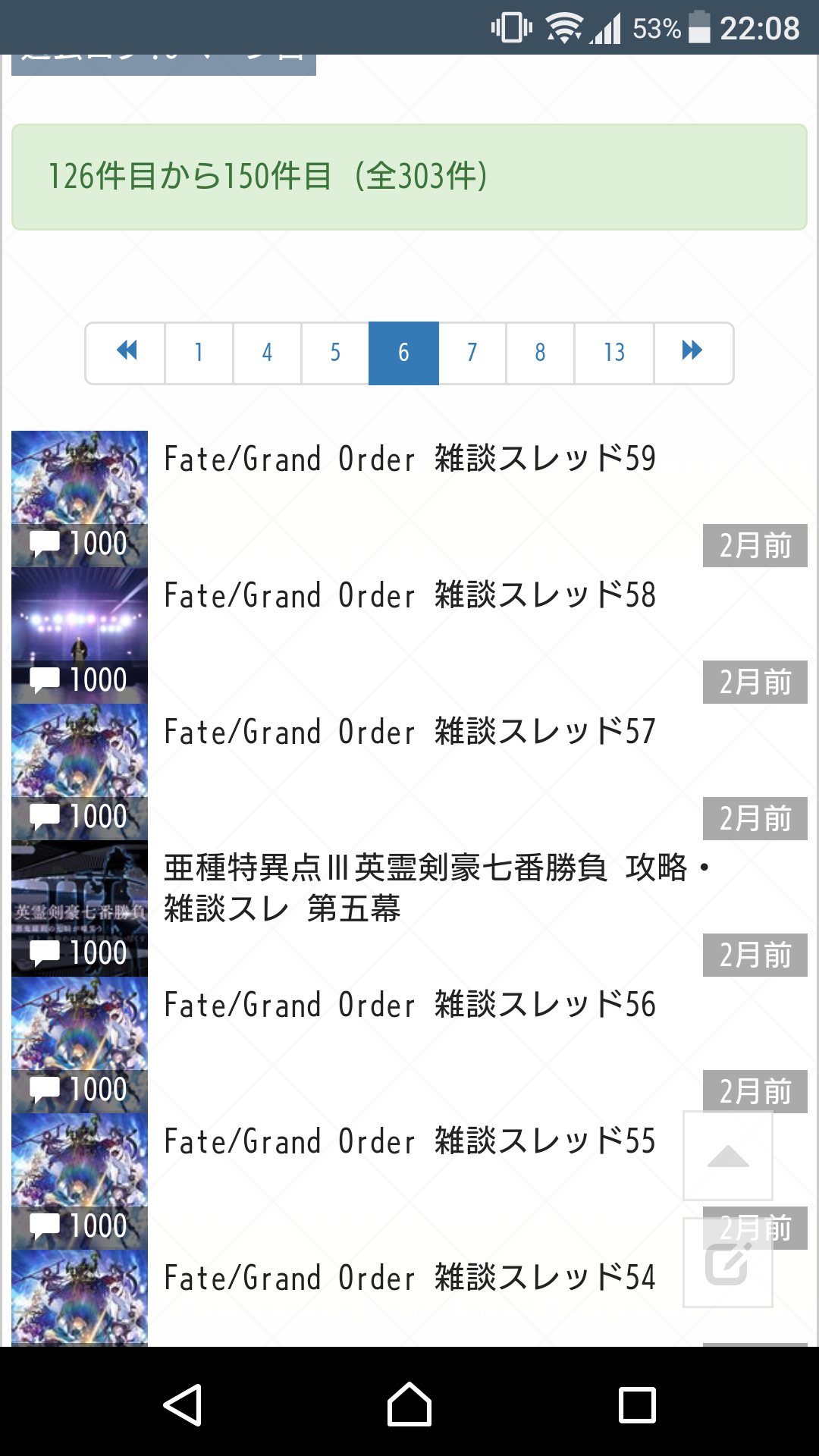Image resolution: width=819 pixels, height=1456 pixels.
Task: View Fate/Grand Order 雑談スレッド57
Action: (x=409, y=733)
